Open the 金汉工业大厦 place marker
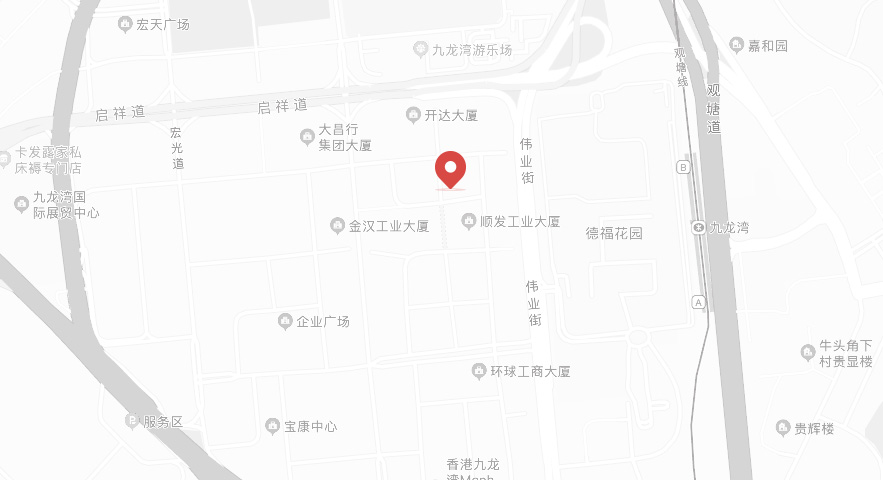This screenshot has width=883, height=480. coord(337,226)
